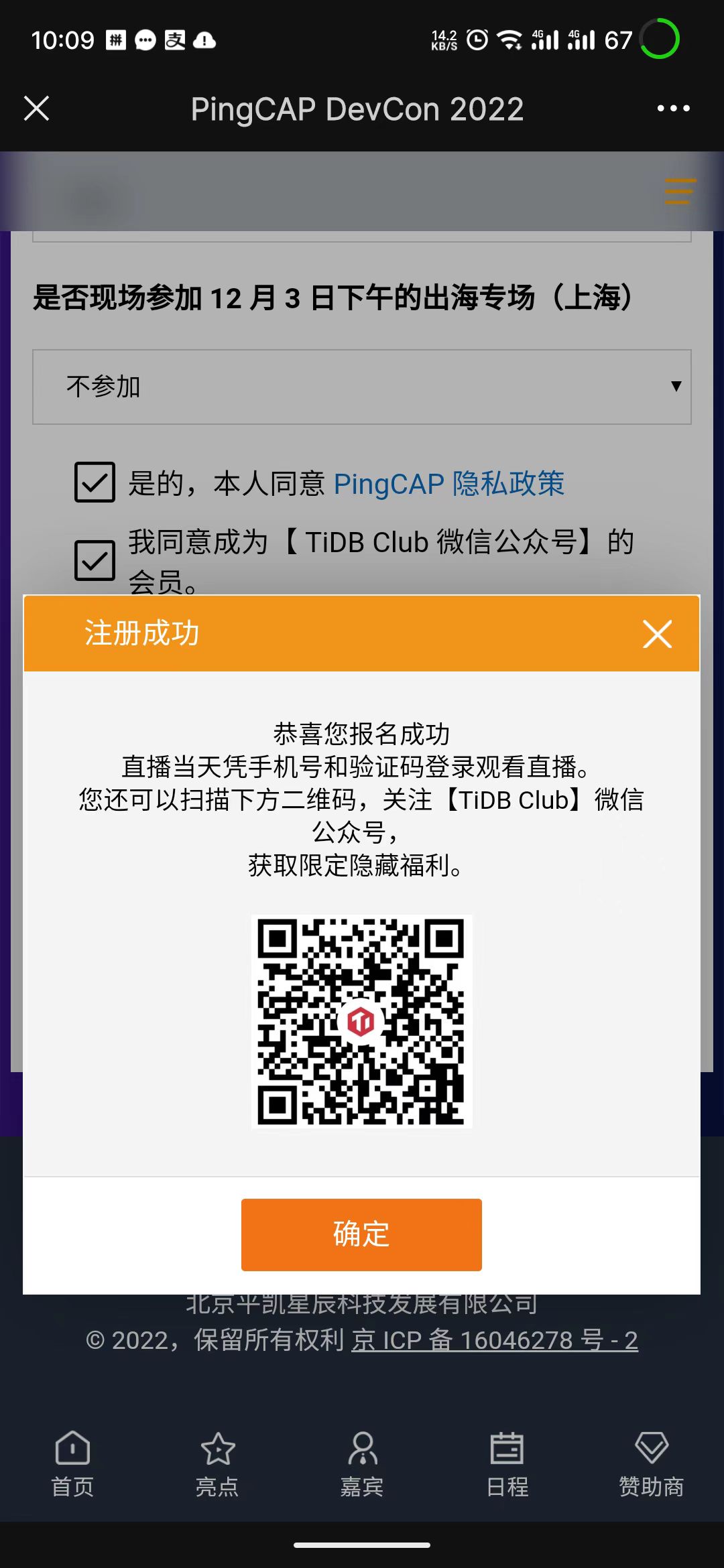Uncheck the PingCAP privacy policy agreement
The width and height of the screenshot is (724, 1568).
click(x=95, y=482)
